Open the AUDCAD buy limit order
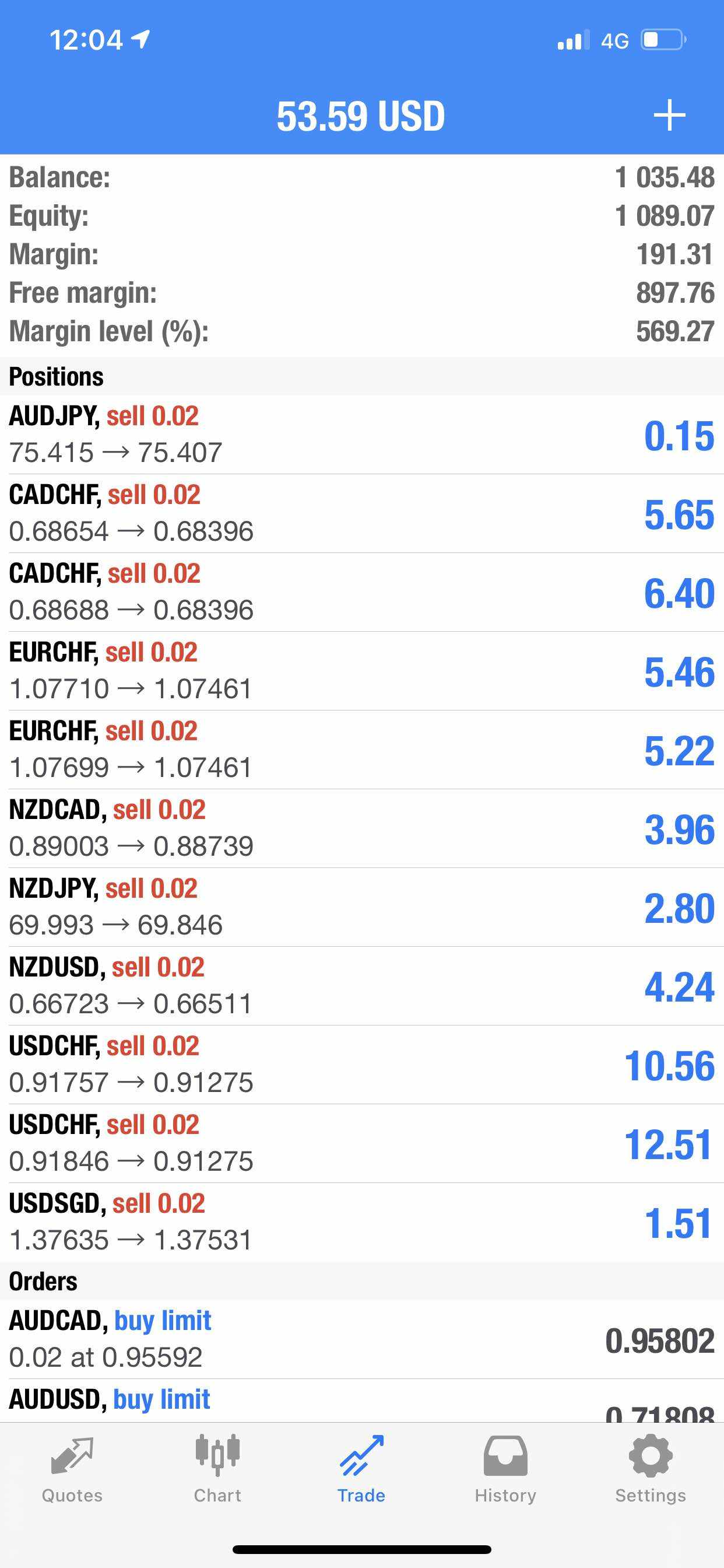Viewport: 724px width, 1568px height. click(x=362, y=1339)
